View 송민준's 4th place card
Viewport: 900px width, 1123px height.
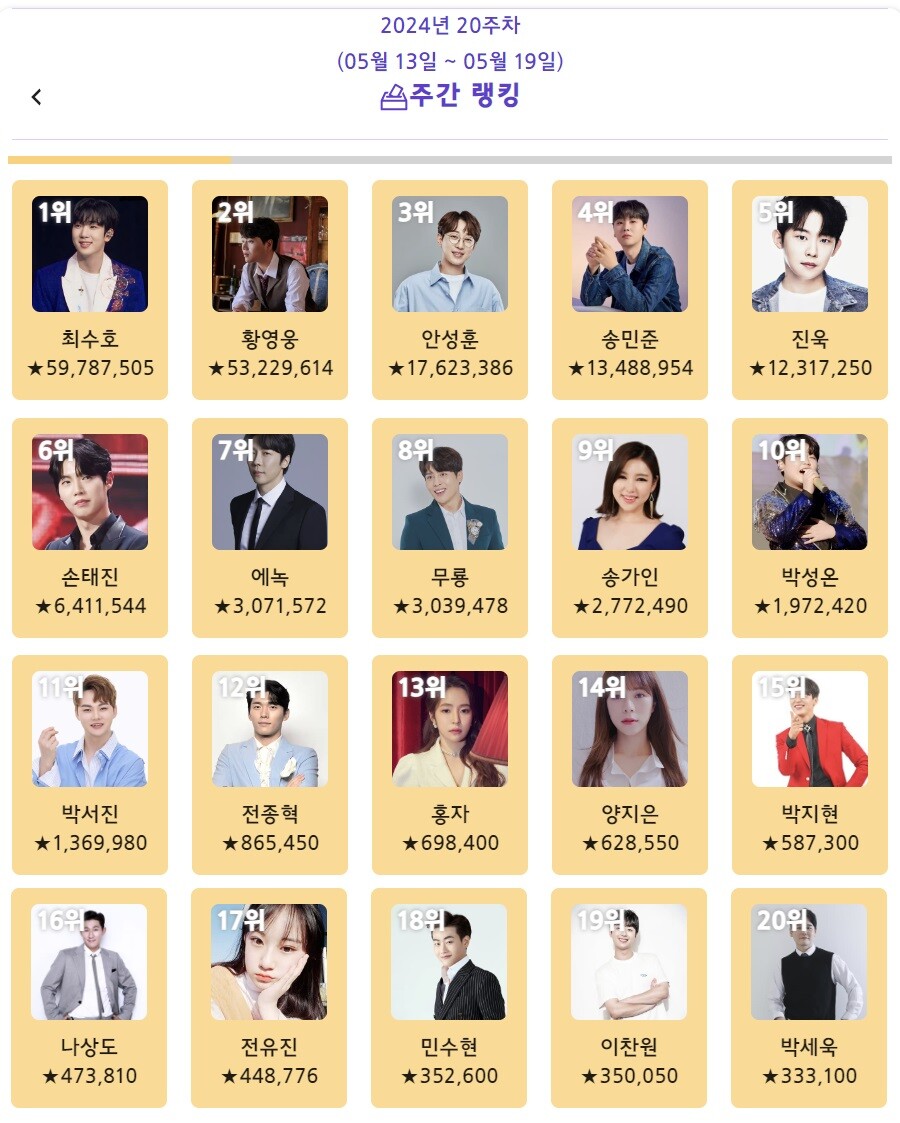pyautogui.click(x=630, y=289)
